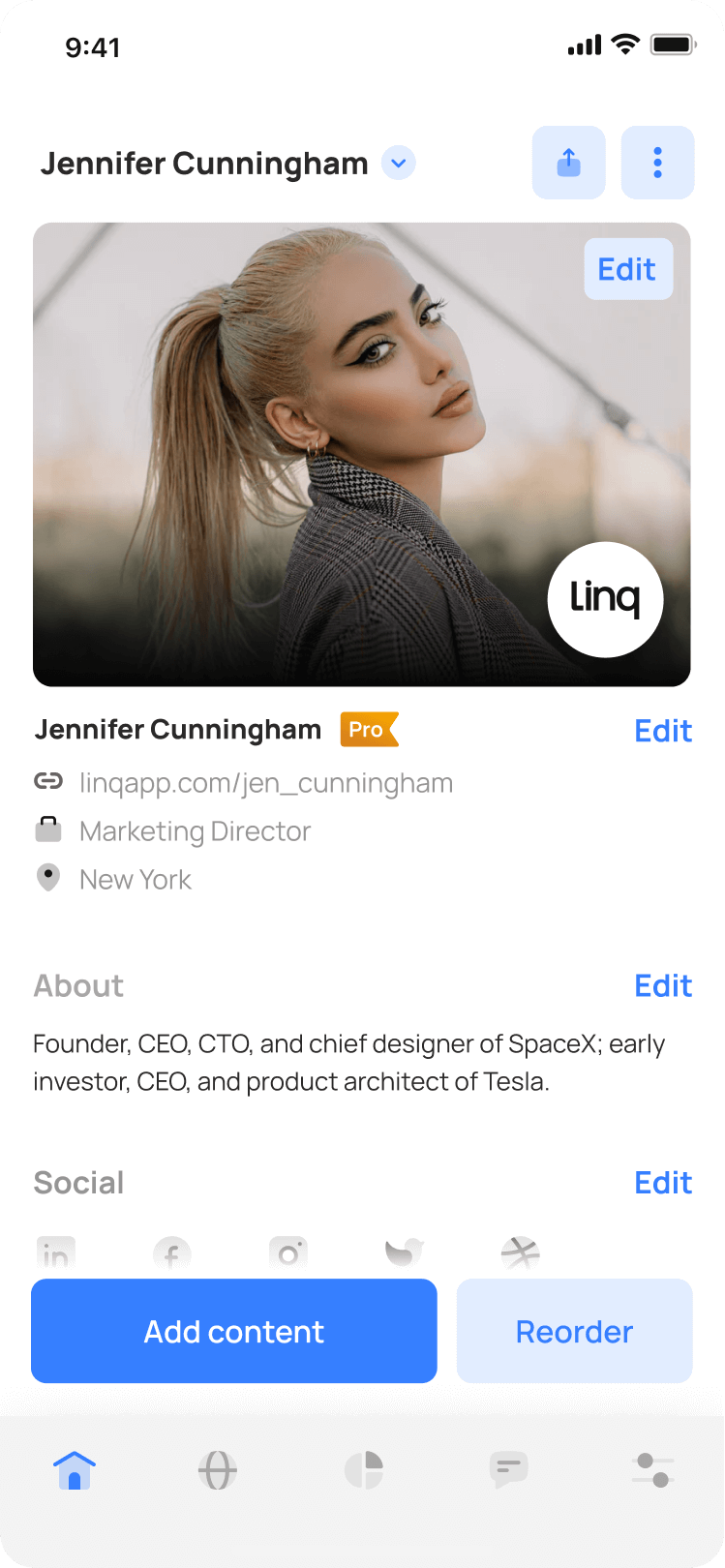Edit Jennifer Cunningham's name details

coord(663,731)
